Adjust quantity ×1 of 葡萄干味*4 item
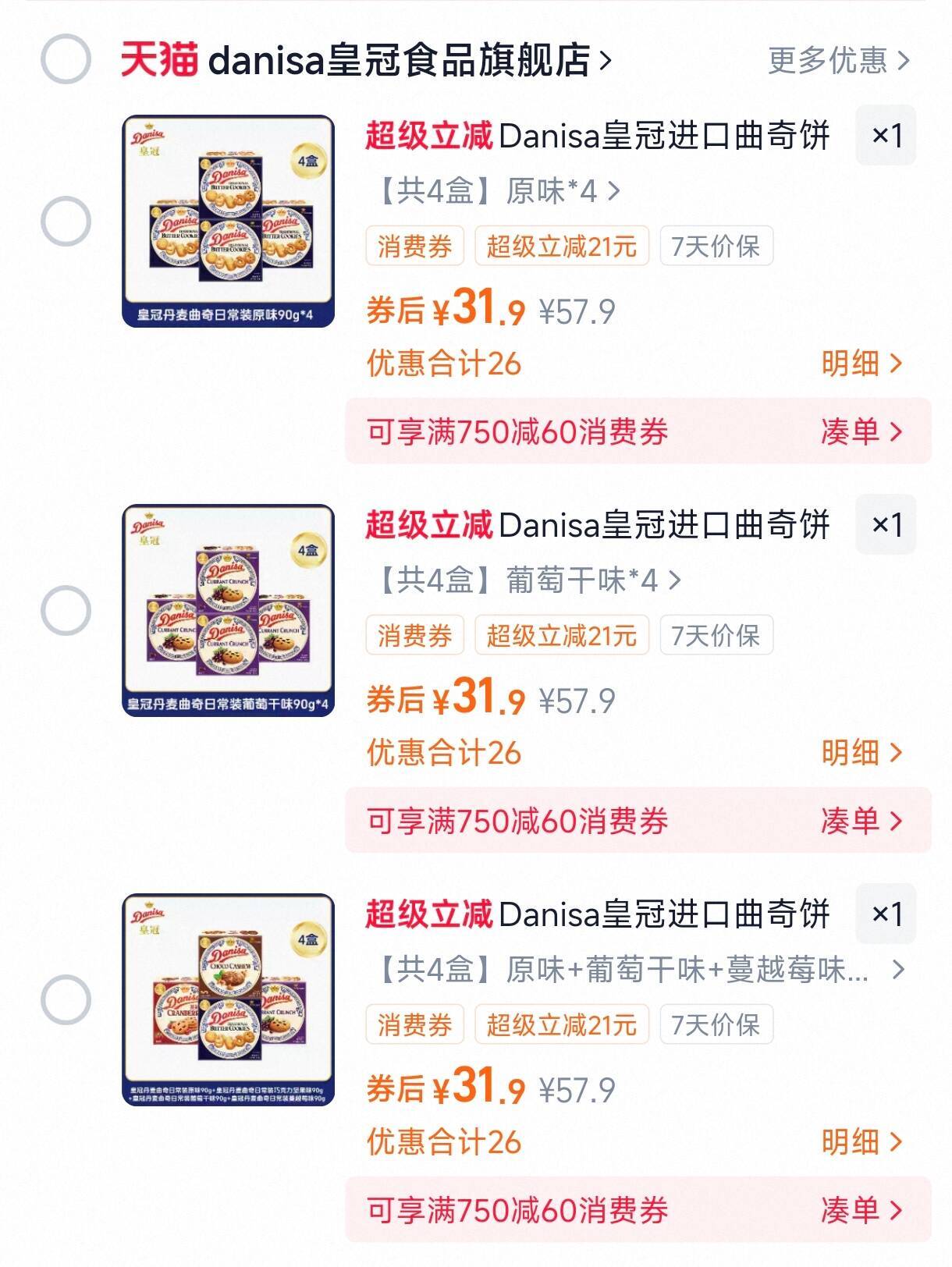Viewport: 952px width, 1267px height. (x=886, y=525)
